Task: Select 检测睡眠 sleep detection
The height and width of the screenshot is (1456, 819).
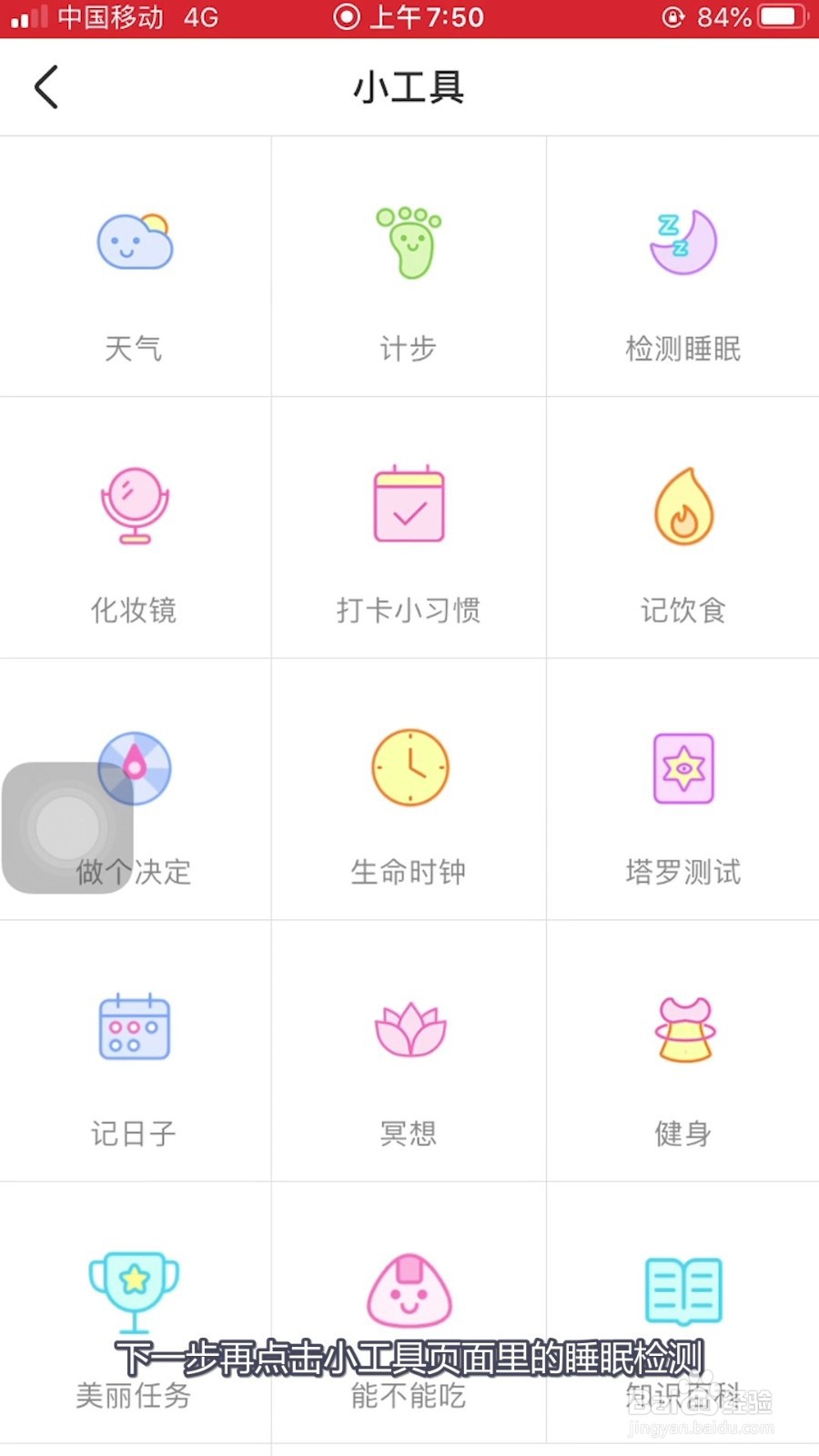Action: [x=682, y=267]
